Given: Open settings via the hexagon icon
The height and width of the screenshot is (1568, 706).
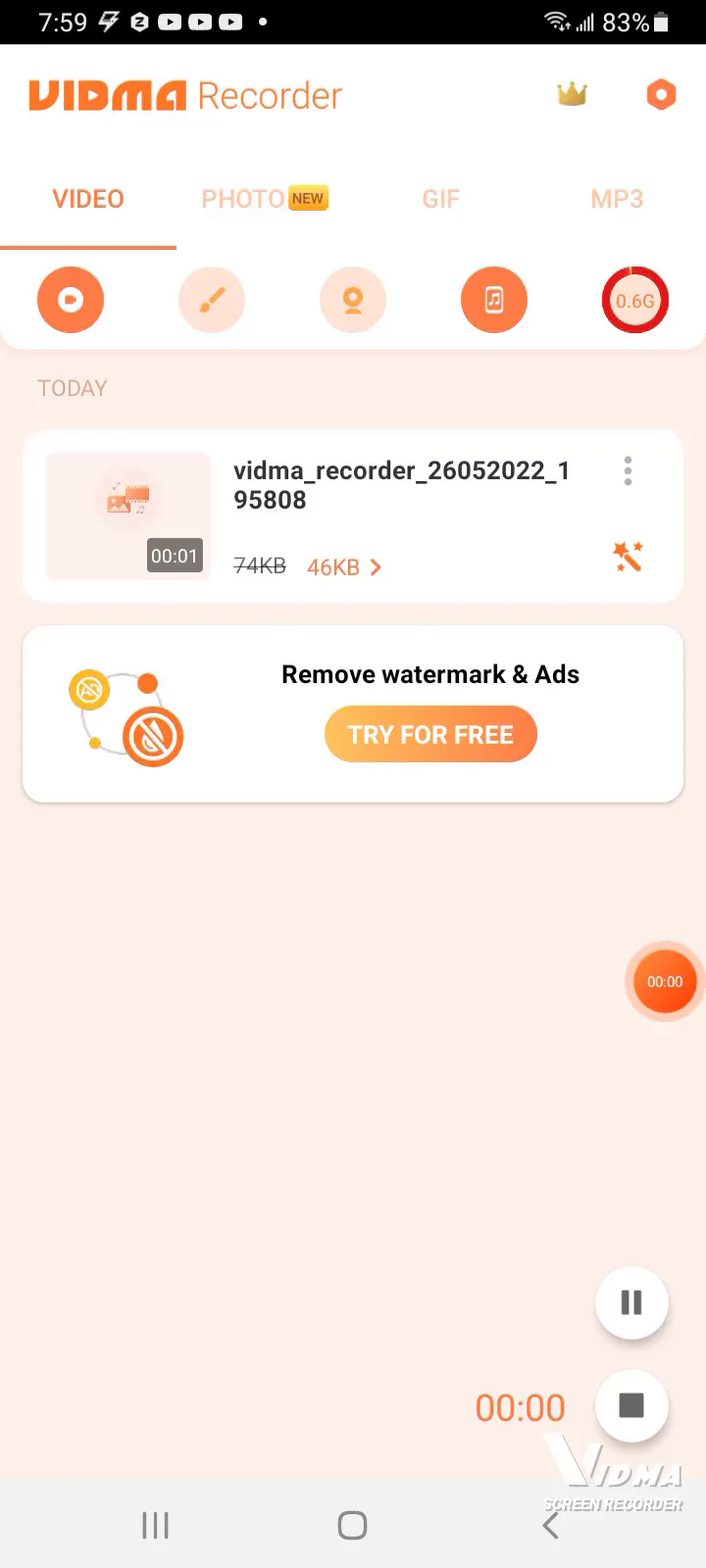Looking at the screenshot, I should 662,94.
